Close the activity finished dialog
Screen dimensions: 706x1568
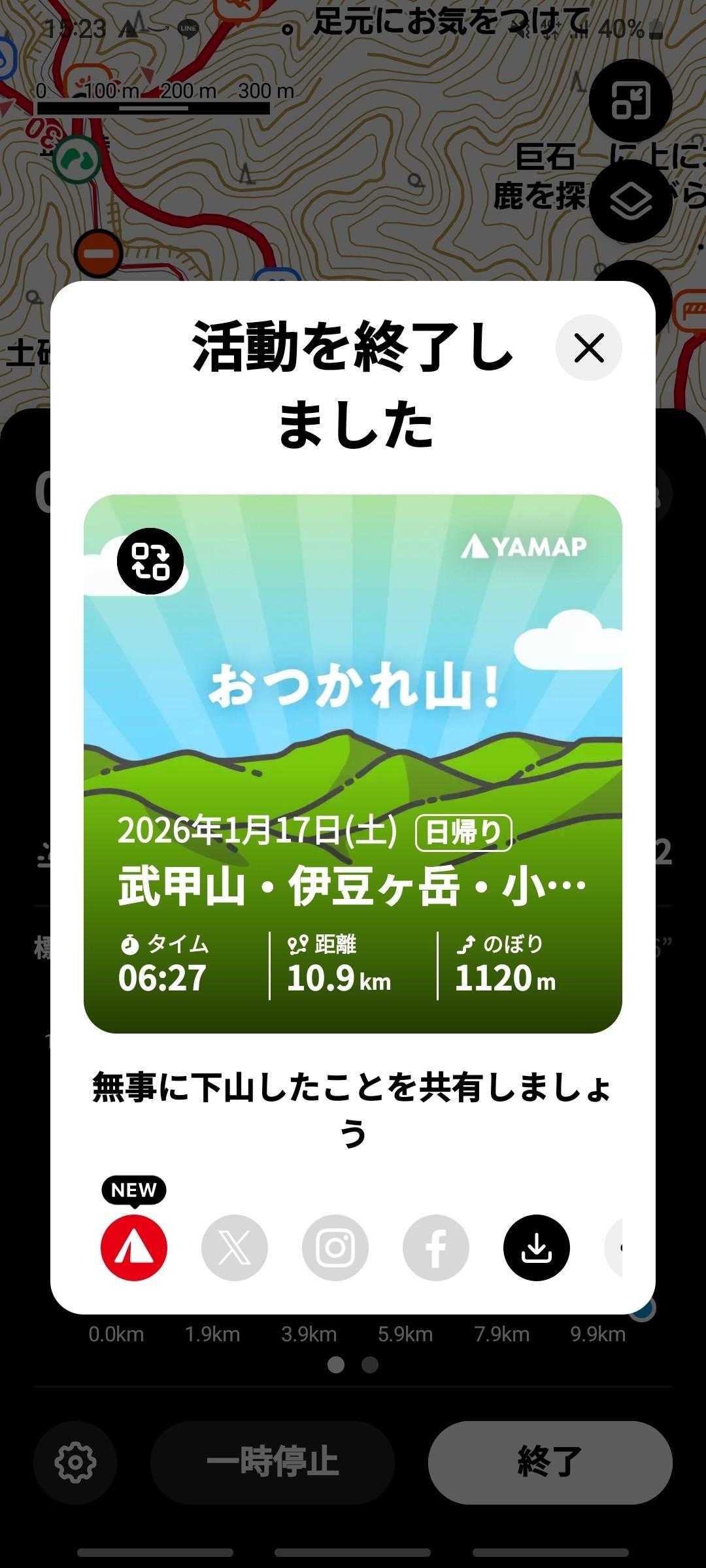(x=588, y=348)
